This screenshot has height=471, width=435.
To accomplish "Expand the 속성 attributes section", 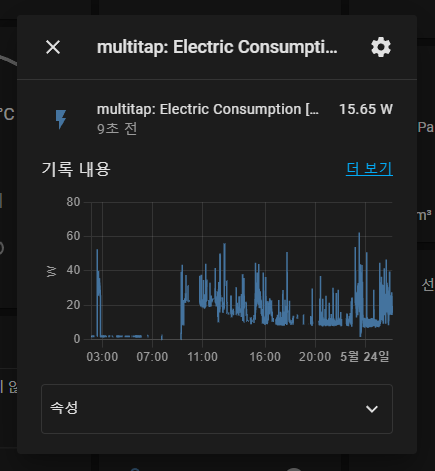I will click(x=217, y=409).
